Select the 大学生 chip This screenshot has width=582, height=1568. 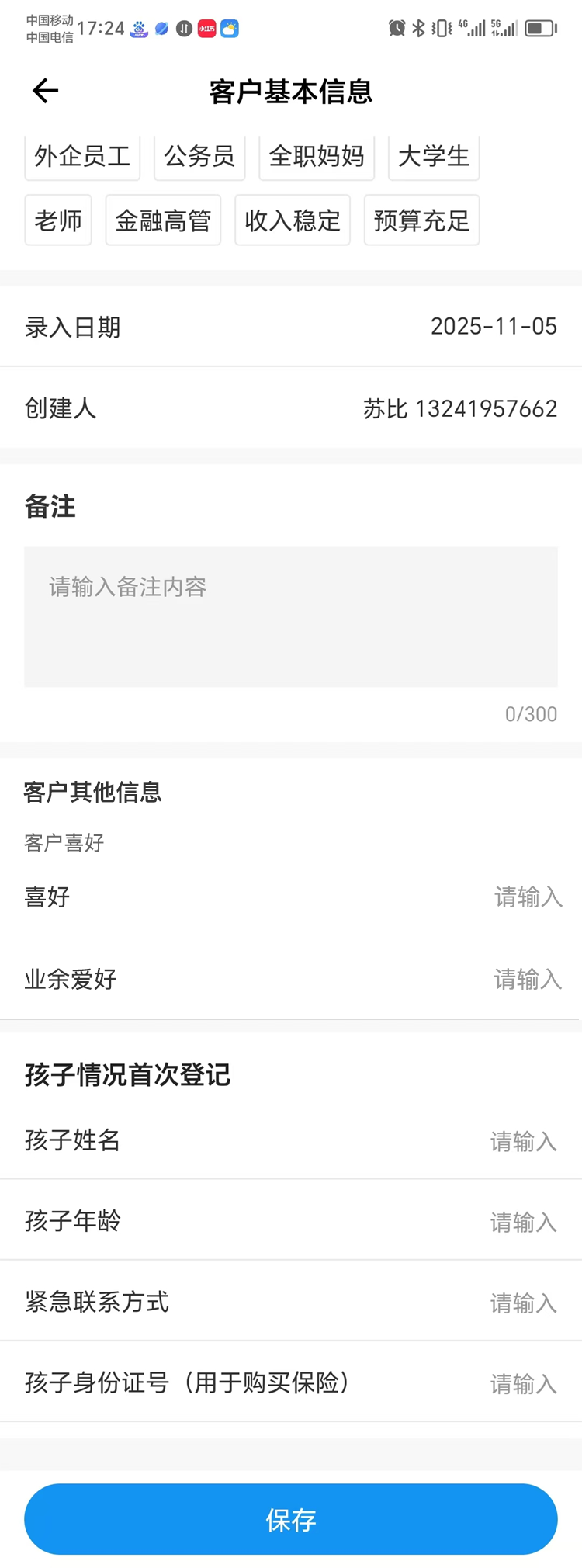[x=434, y=156]
